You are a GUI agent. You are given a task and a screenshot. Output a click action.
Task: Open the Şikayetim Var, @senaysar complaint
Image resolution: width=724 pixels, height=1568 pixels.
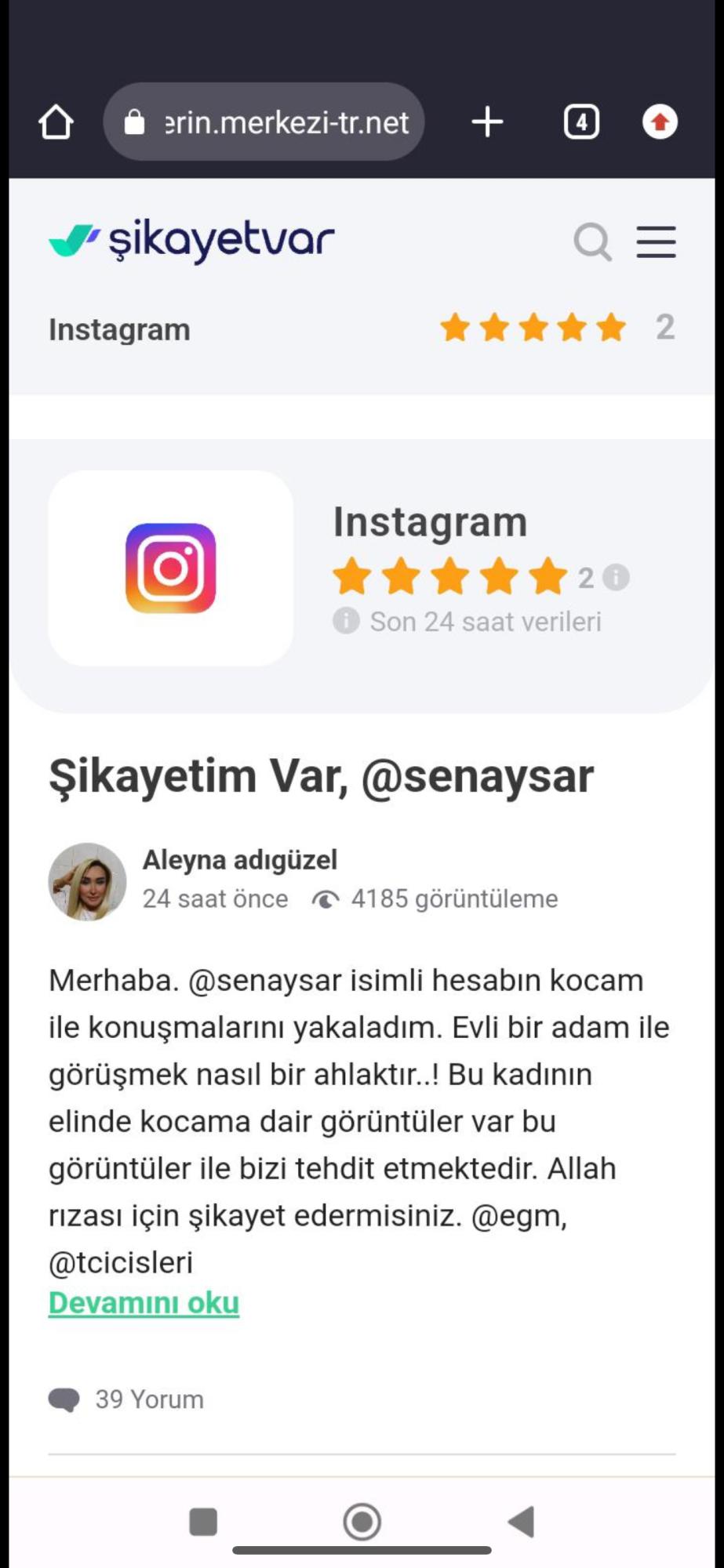(x=321, y=777)
